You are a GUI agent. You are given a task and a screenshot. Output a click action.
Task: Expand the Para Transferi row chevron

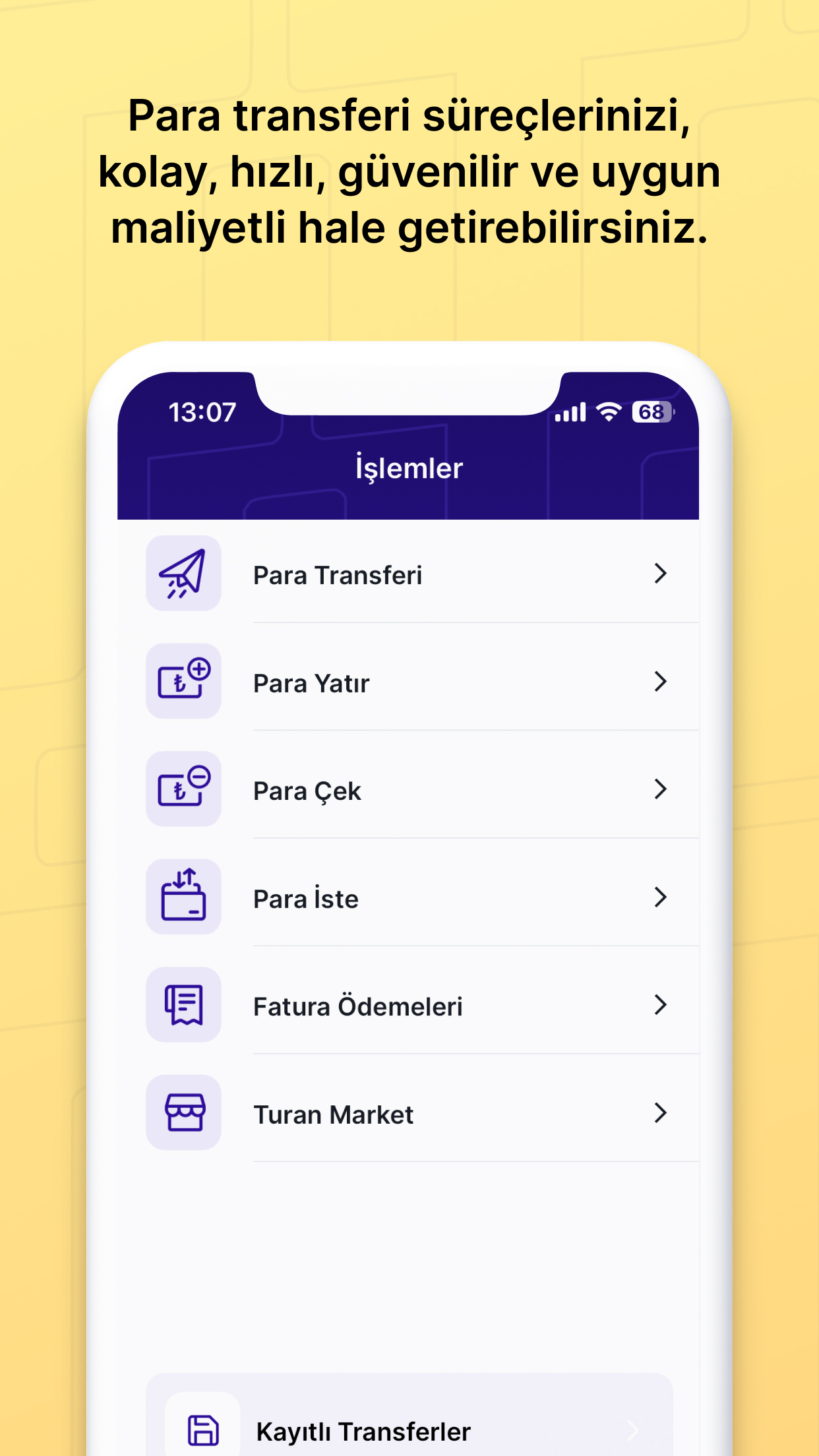tap(661, 574)
